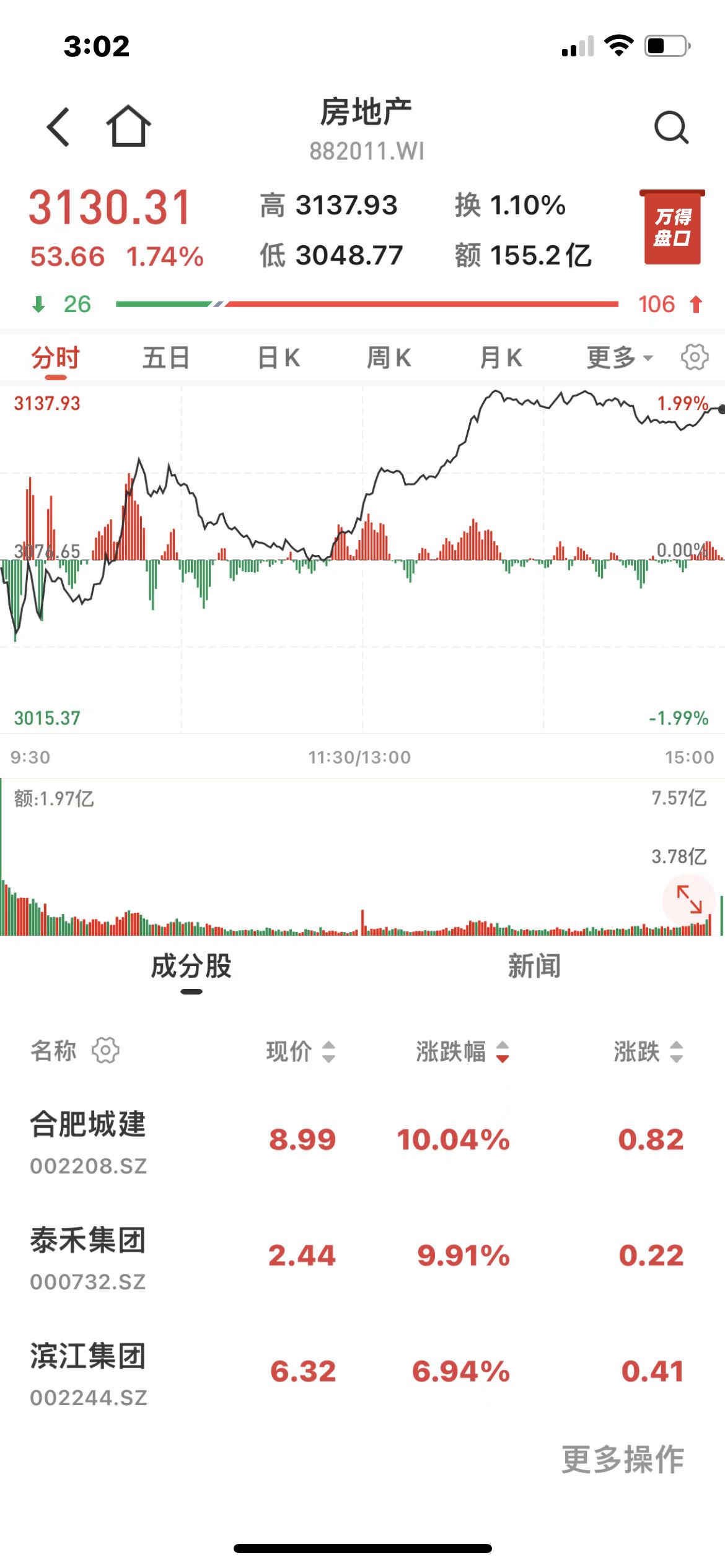Go back using the left arrow
Image resolution: width=725 pixels, height=1568 pixels.
pyautogui.click(x=59, y=127)
